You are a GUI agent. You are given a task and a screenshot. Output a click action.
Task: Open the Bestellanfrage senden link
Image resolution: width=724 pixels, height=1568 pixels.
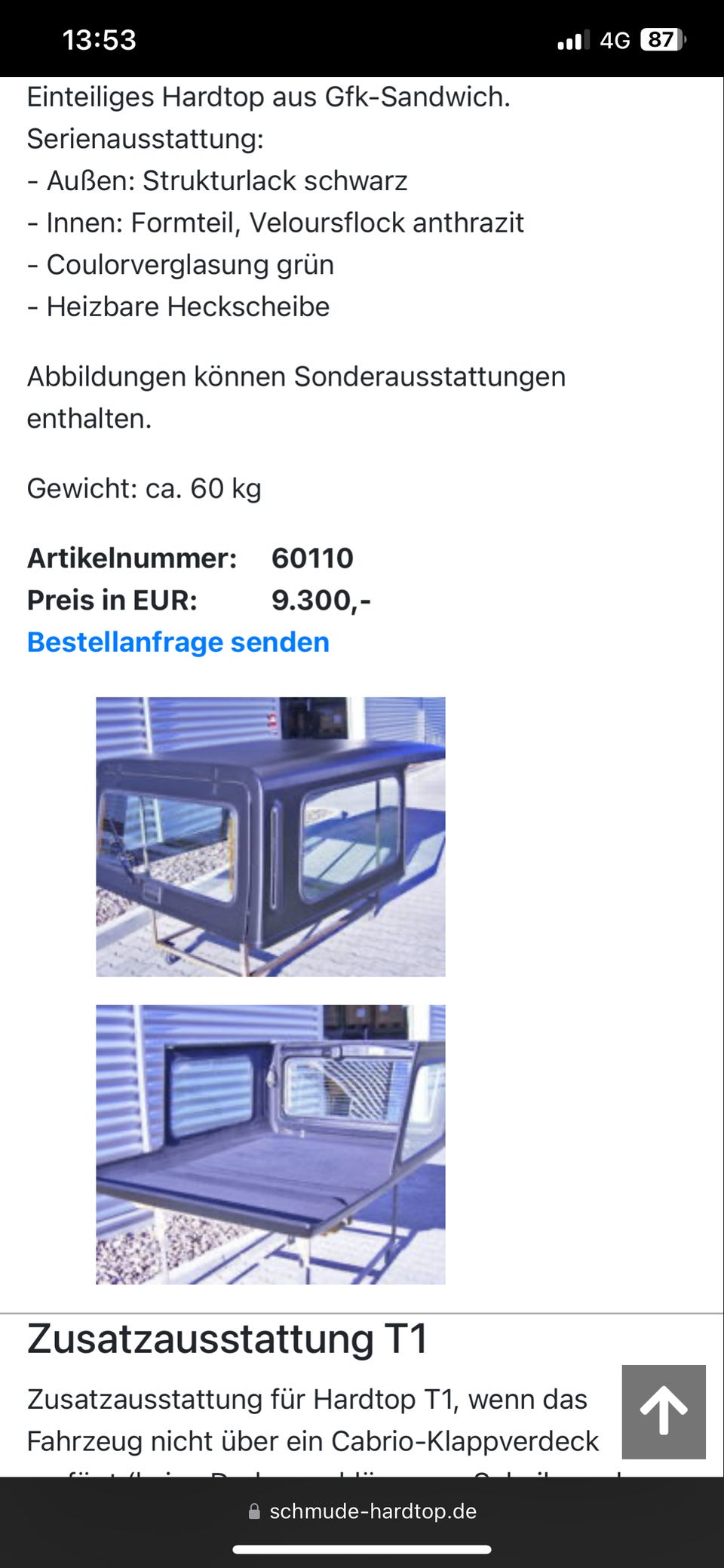[x=177, y=641]
